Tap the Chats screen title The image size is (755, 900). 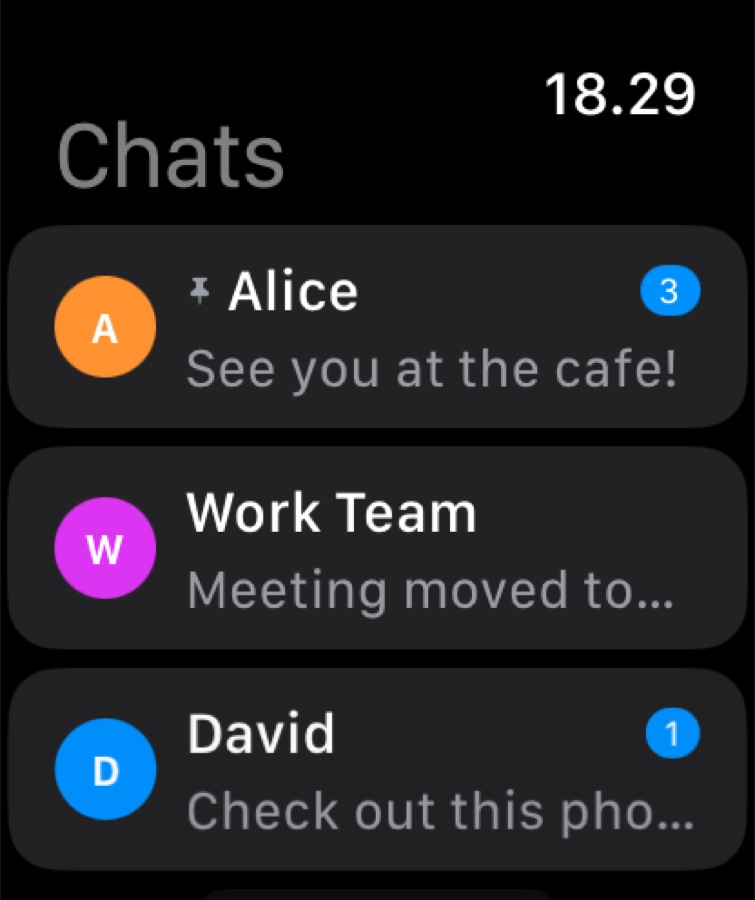(x=170, y=155)
